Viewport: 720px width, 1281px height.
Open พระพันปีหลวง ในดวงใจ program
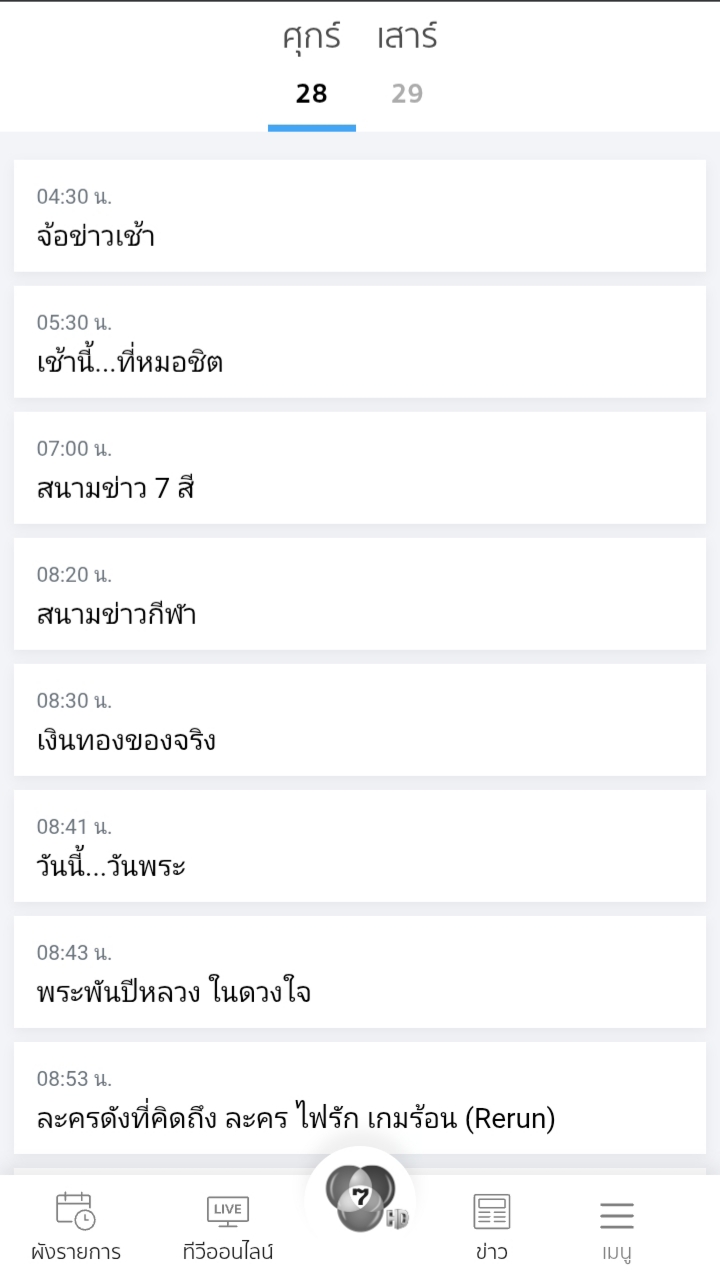[x=360, y=972]
